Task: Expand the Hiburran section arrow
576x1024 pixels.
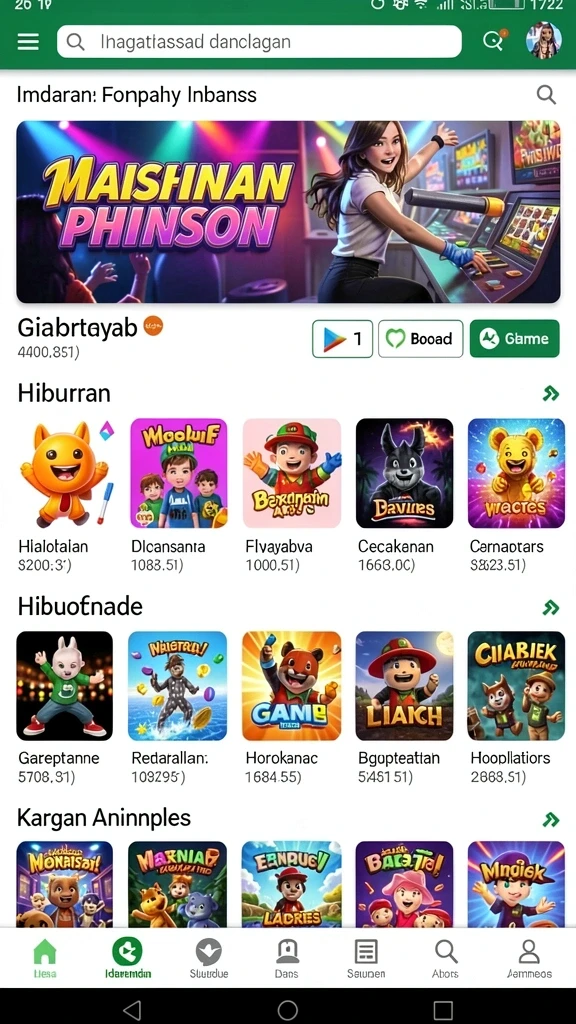Action: coord(551,393)
